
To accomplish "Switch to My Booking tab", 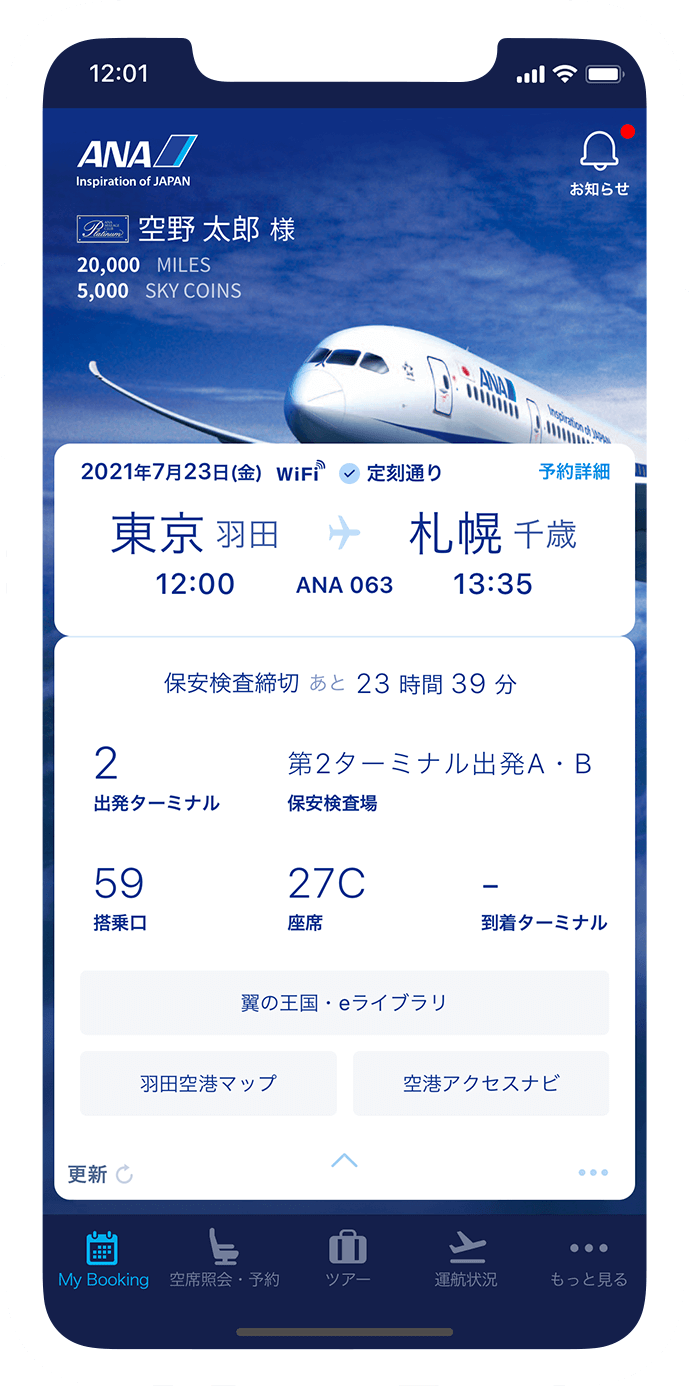I will (x=103, y=1259).
